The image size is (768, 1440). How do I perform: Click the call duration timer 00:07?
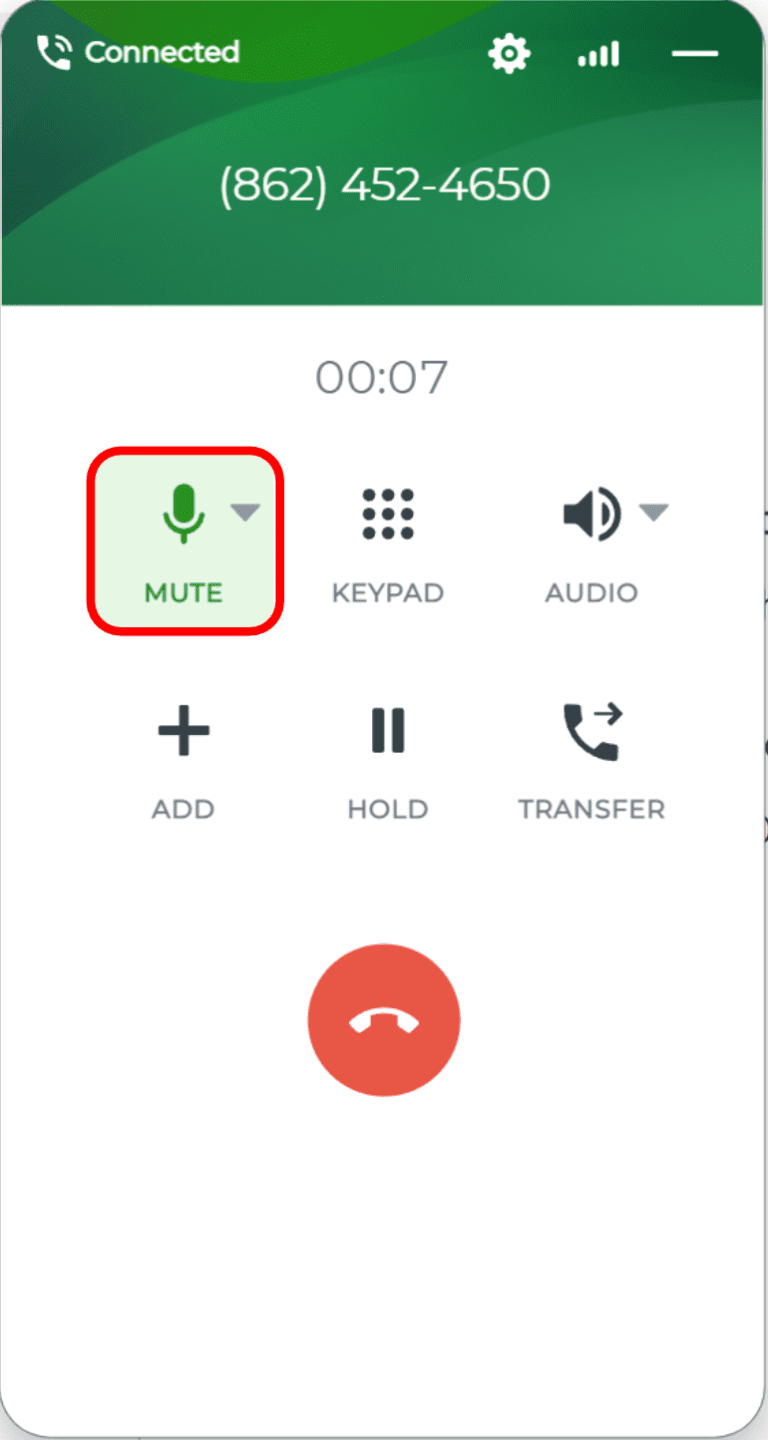point(383,376)
